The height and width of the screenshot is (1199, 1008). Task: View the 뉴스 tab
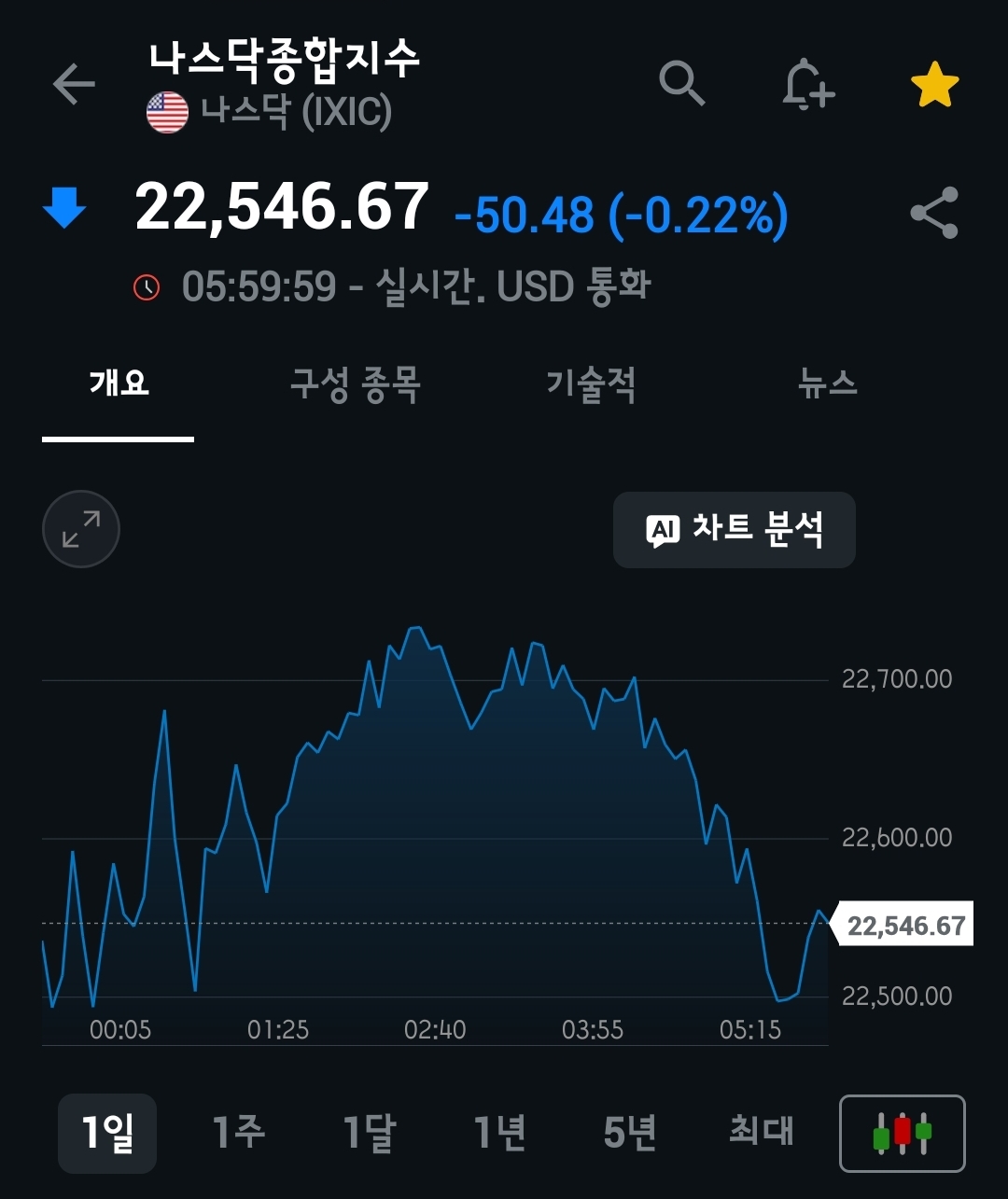point(827,383)
